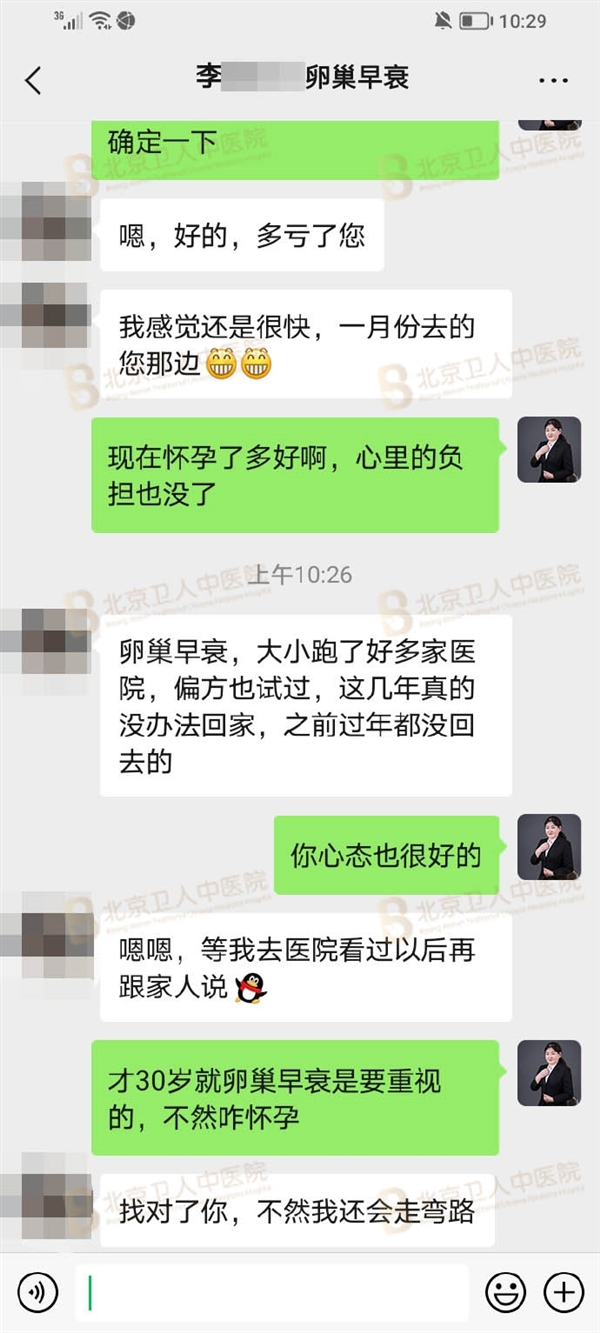
Task: Open the plus attachment menu
Action: coord(563,1293)
